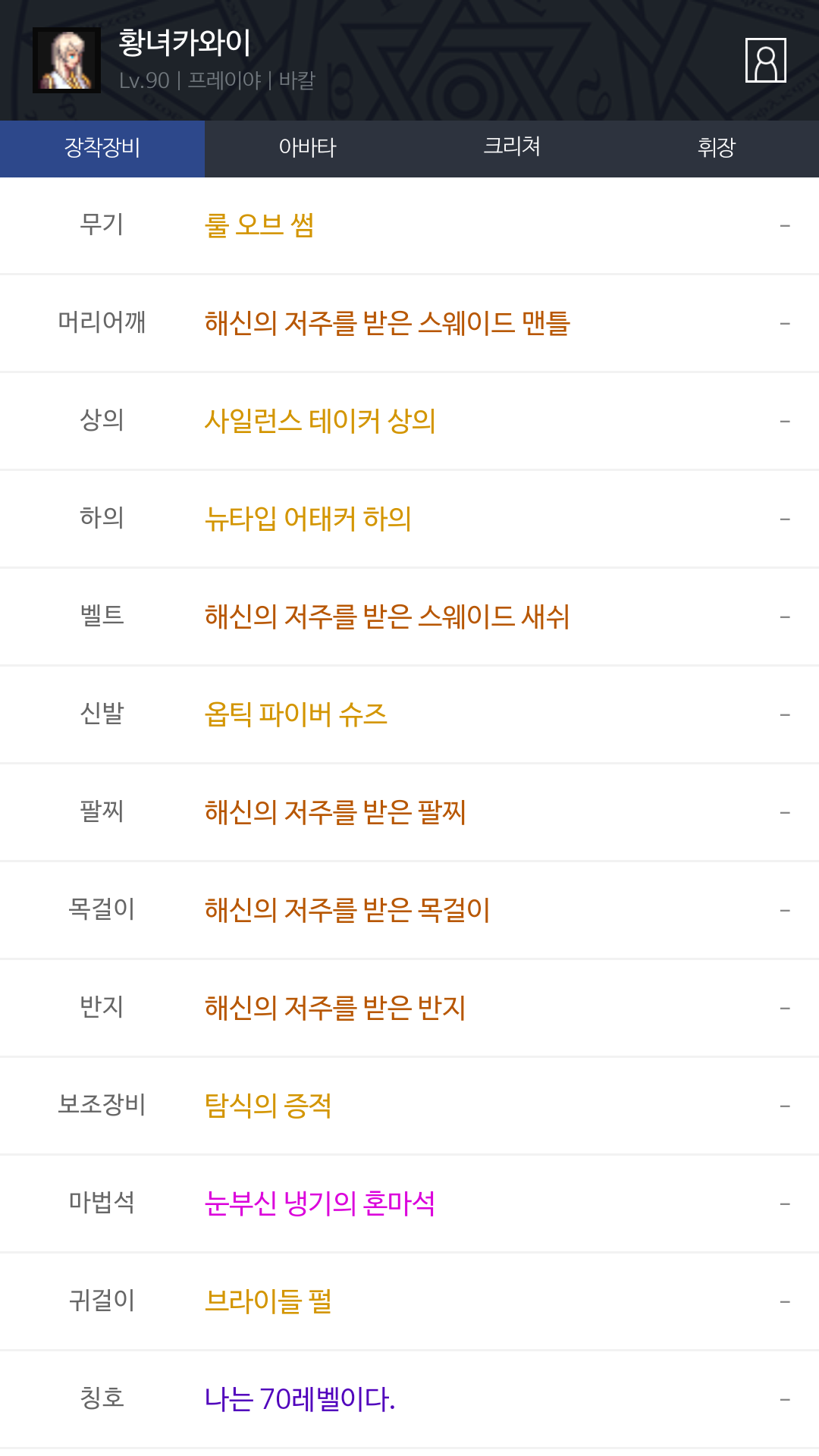Image resolution: width=819 pixels, height=1456 pixels.
Task: Open the character profile icon
Action: (765, 60)
